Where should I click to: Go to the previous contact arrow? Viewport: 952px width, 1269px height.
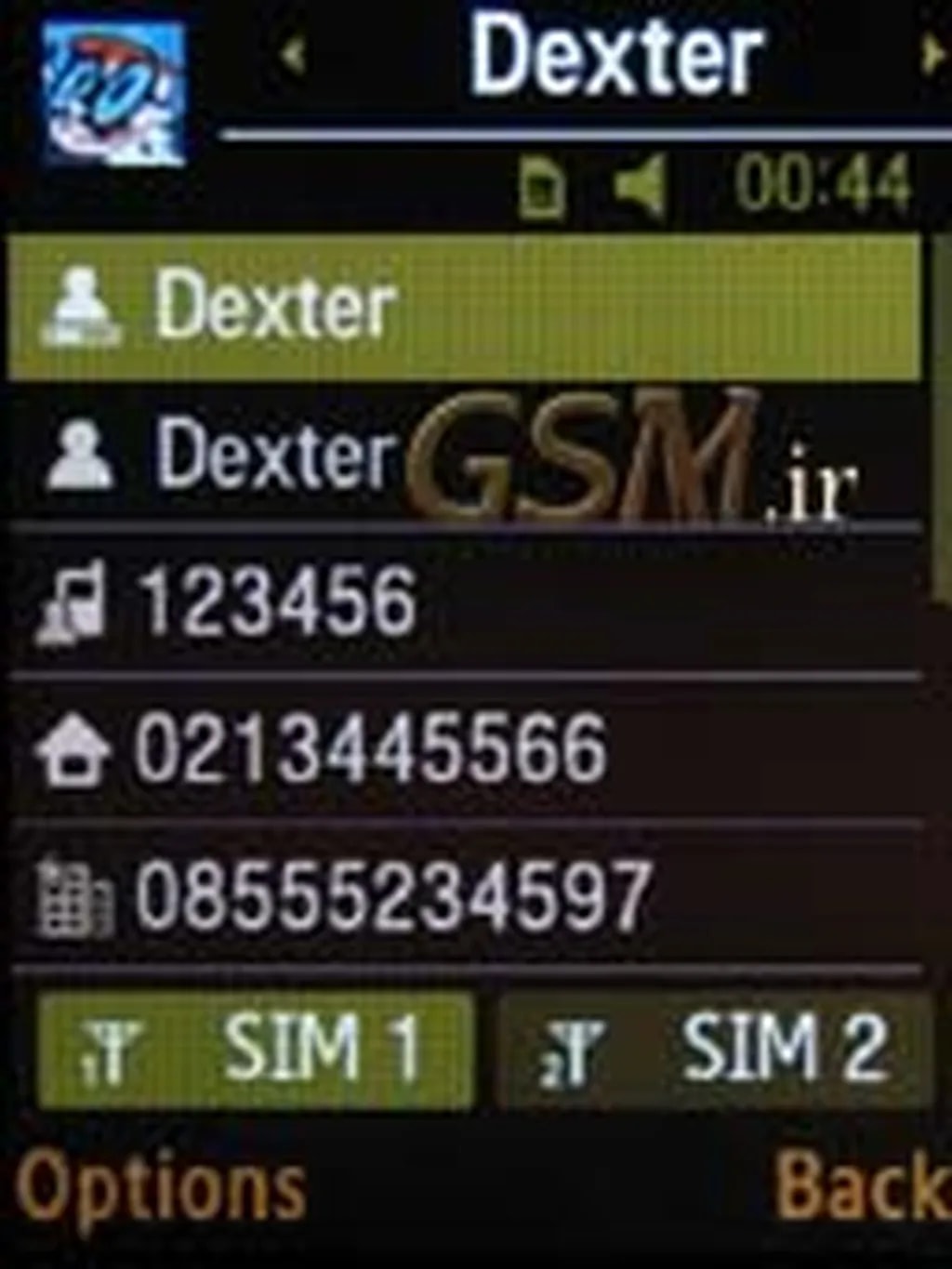(x=294, y=56)
